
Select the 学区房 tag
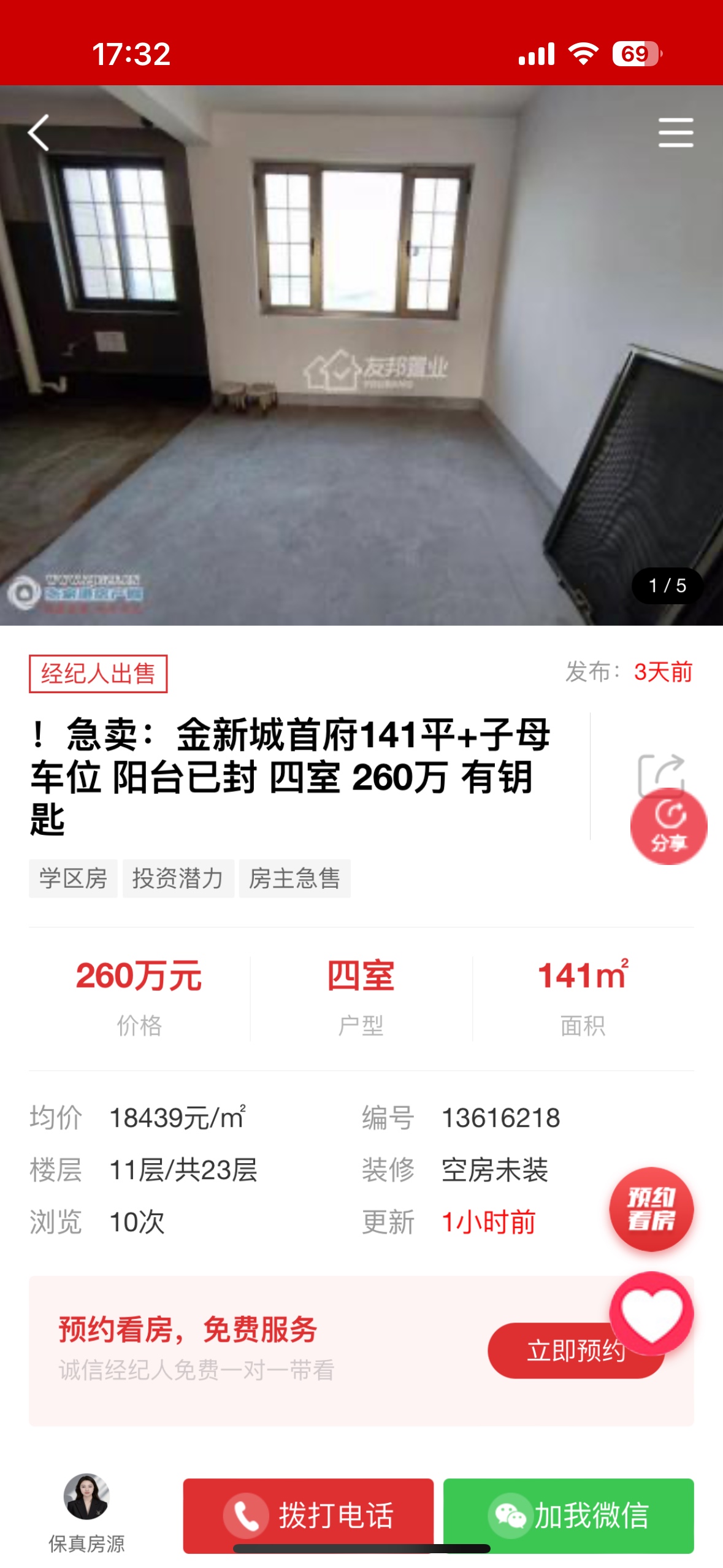[x=73, y=878]
